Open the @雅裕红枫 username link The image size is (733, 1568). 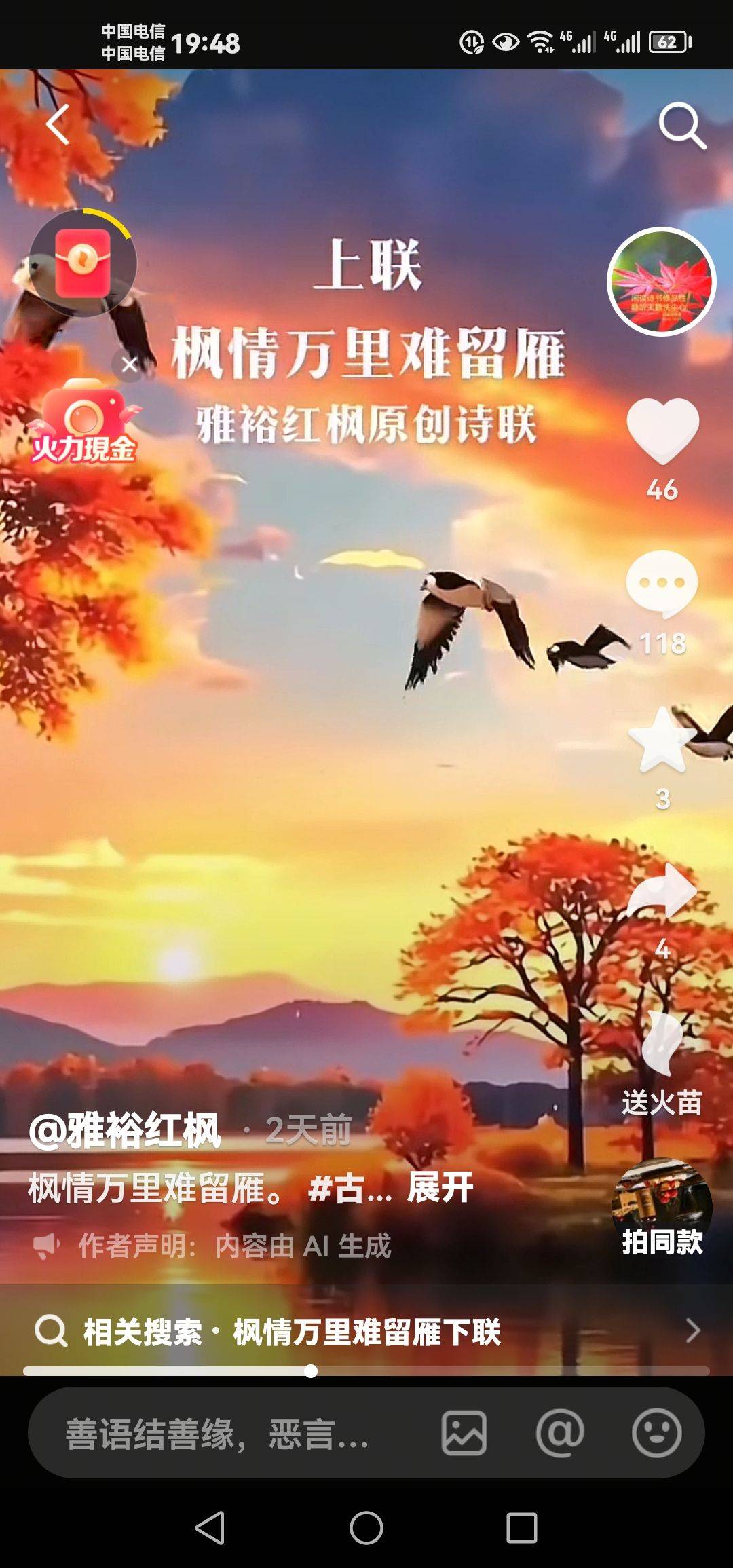point(125,1132)
